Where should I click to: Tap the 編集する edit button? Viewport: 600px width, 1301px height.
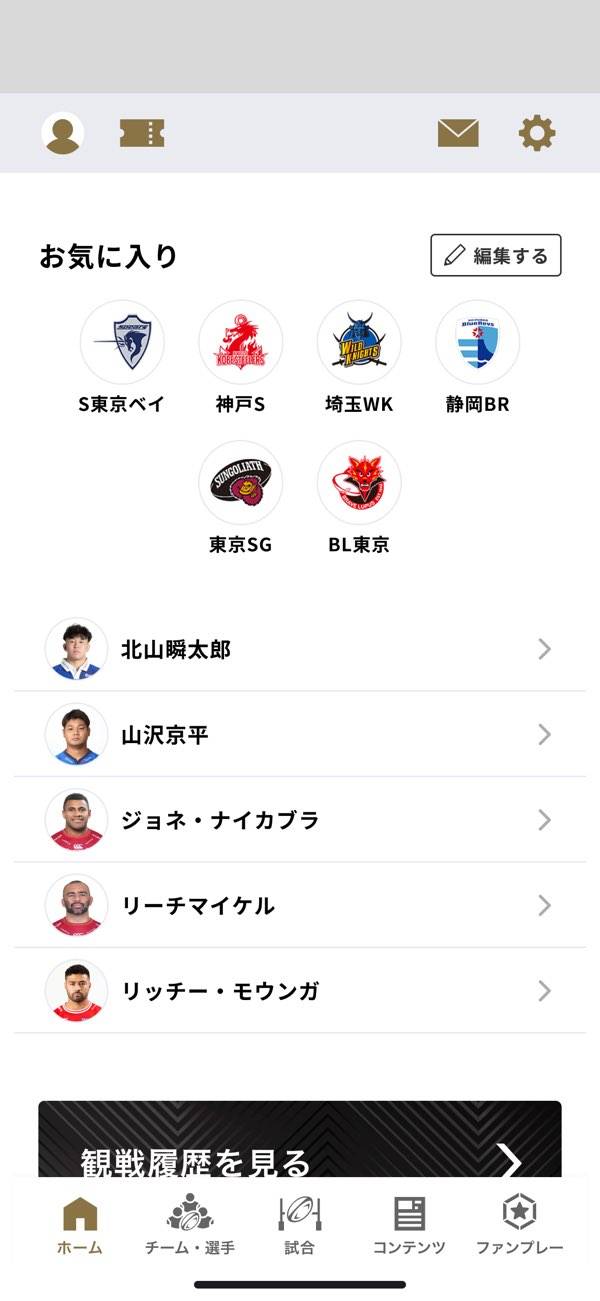point(496,255)
